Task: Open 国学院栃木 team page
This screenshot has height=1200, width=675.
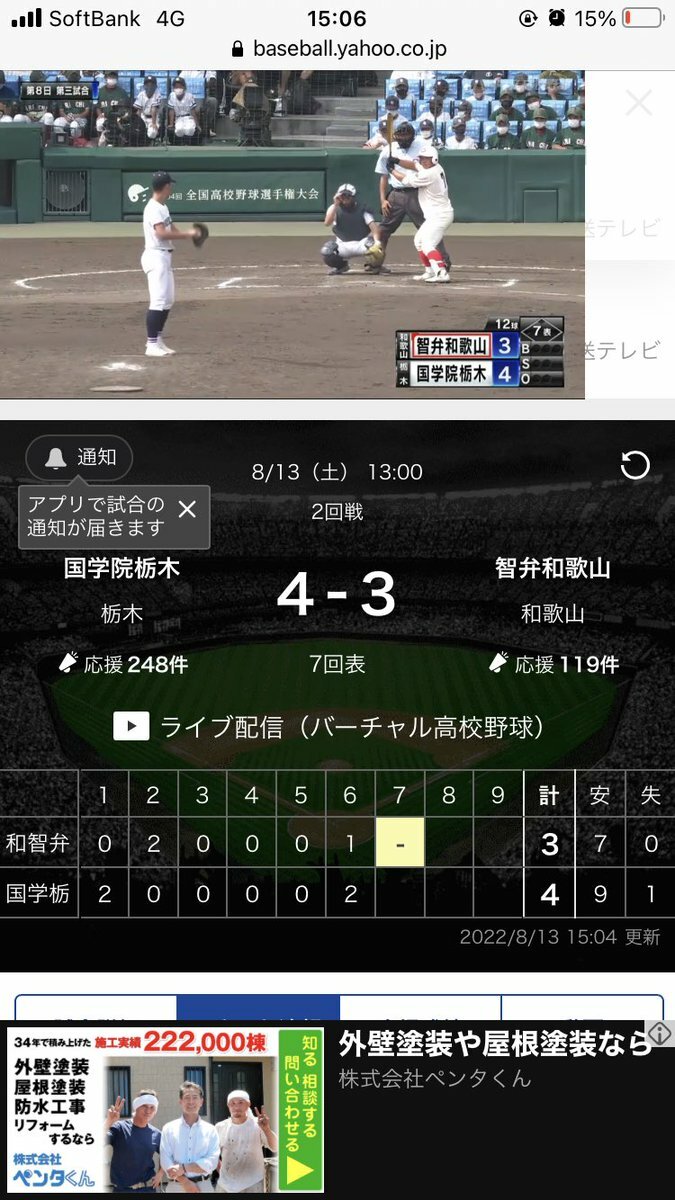Action: tap(121, 568)
